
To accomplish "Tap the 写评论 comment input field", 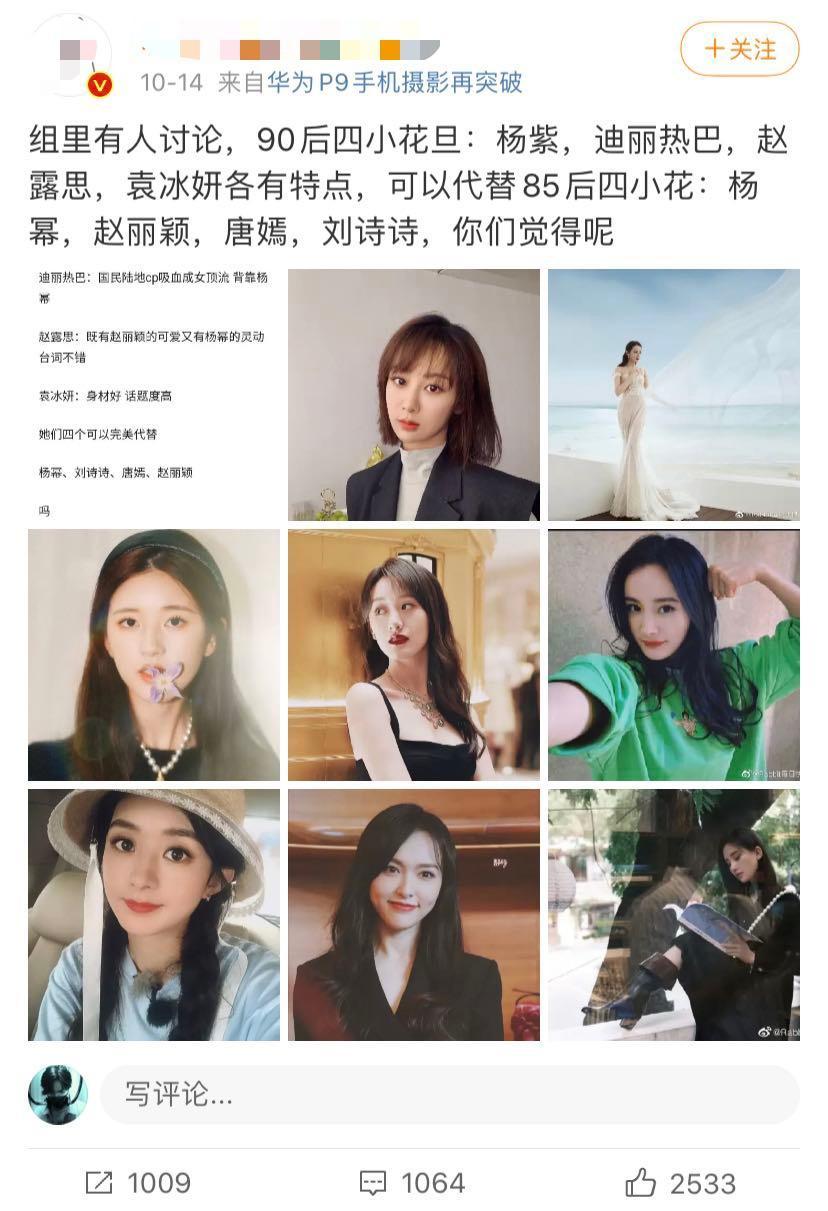I will 450,1094.
